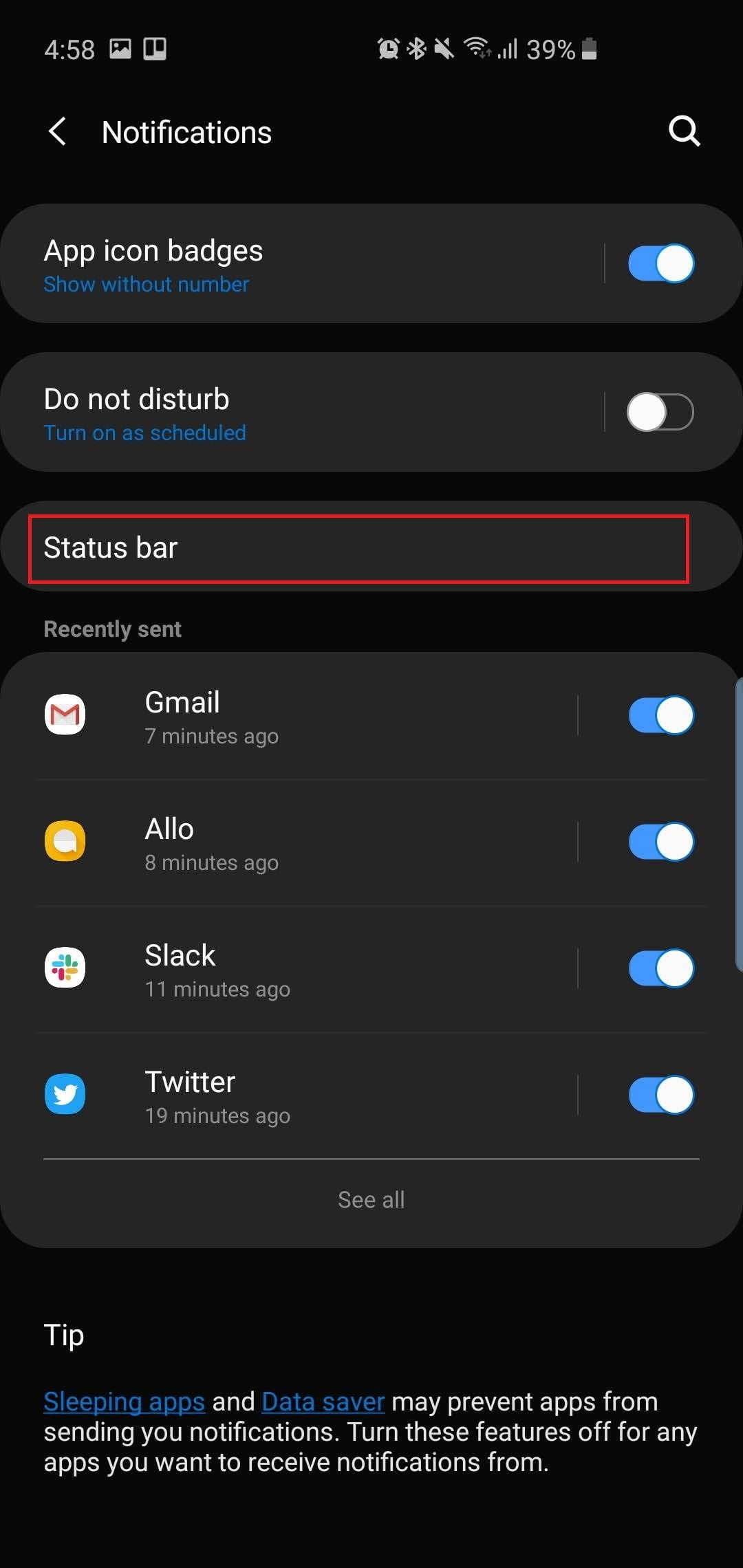Open the Gmail app icon
The width and height of the screenshot is (743, 1568).
[64, 715]
